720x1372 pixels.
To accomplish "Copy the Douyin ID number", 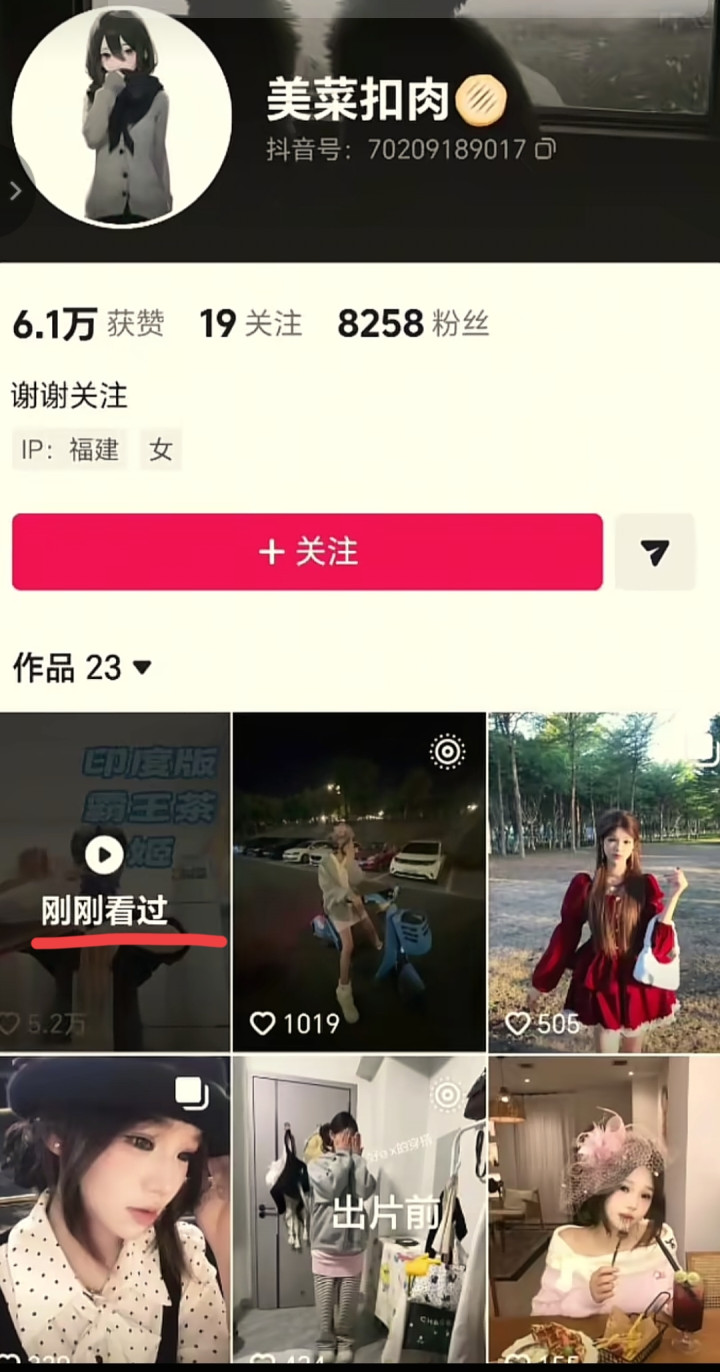I will point(545,150).
